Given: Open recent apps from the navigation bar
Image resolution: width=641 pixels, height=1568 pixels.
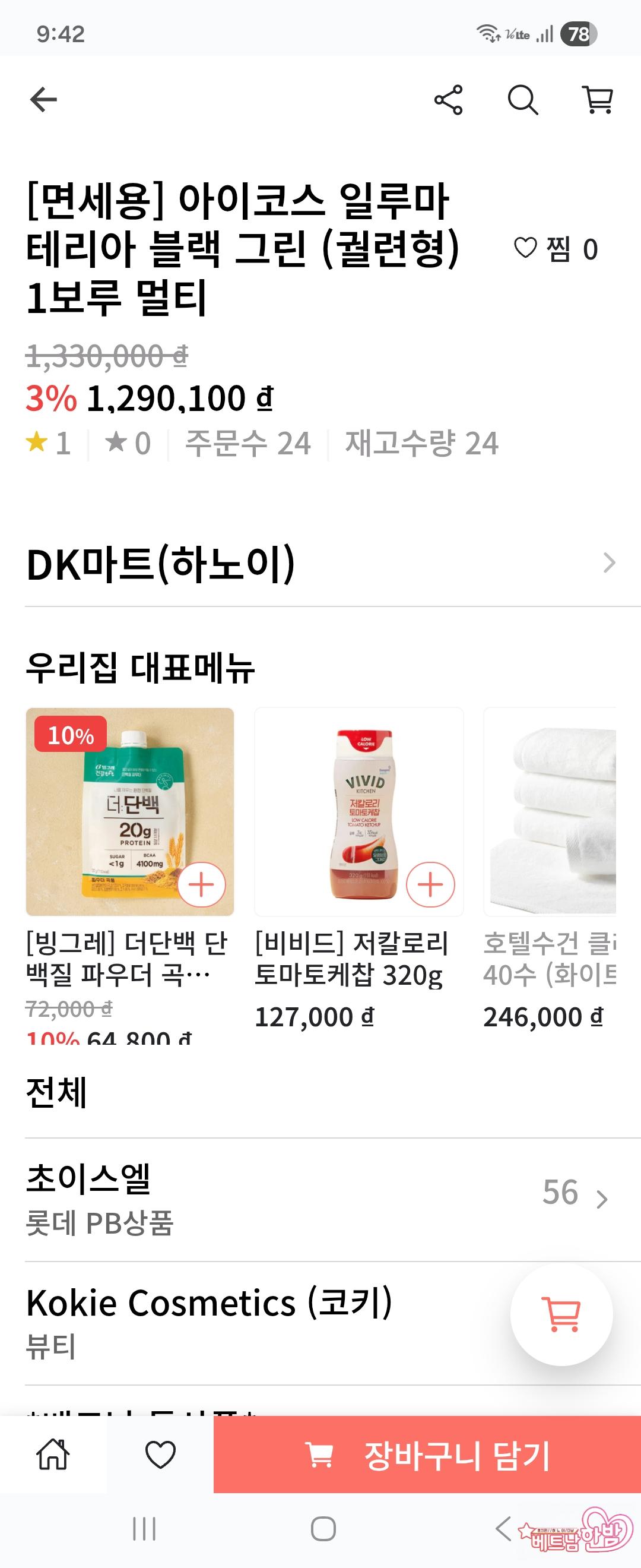Looking at the screenshot, I should pyautogui.click(x=144, y=1529).
